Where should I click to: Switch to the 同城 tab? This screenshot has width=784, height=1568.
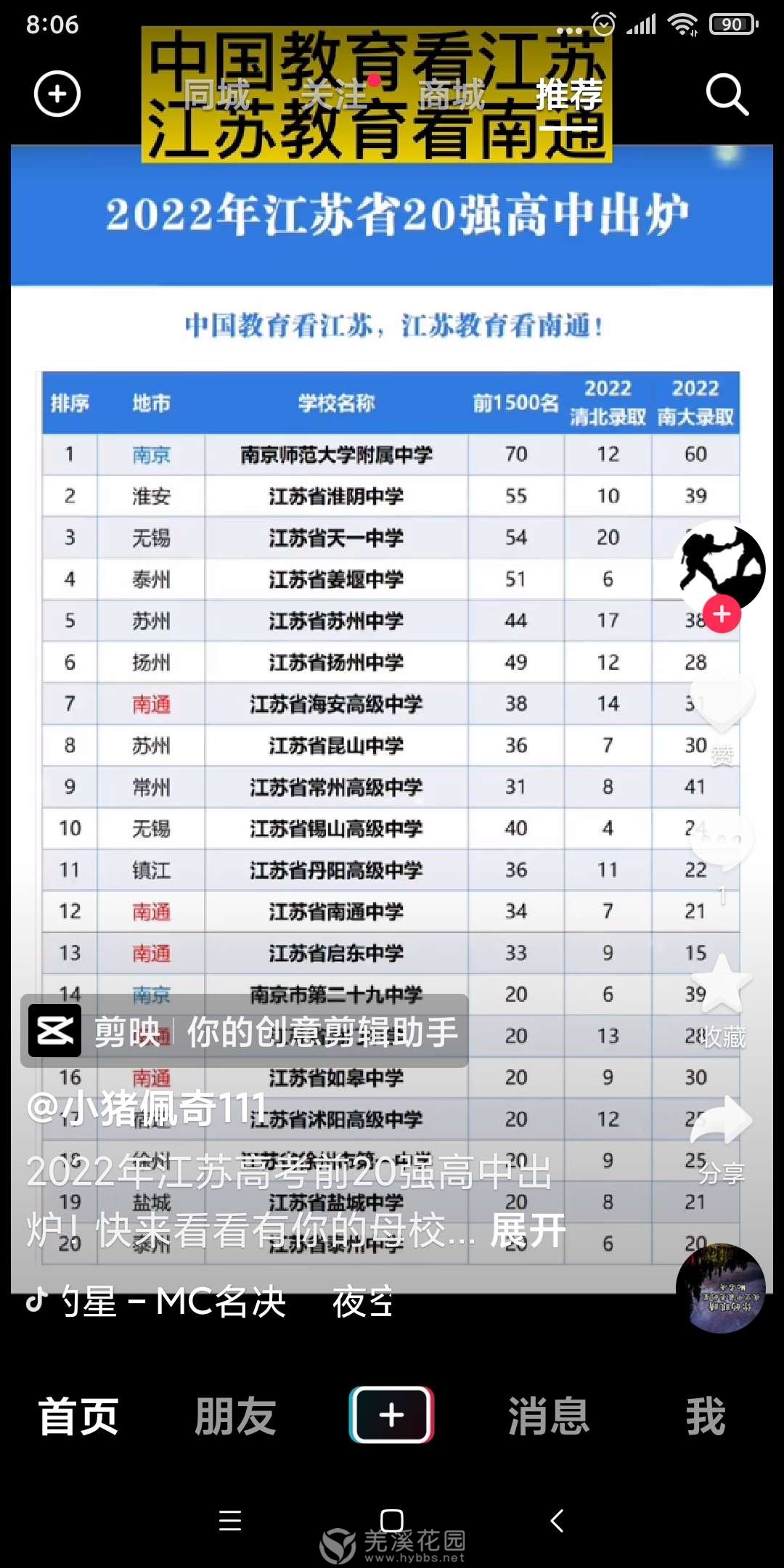(x=216, y=94)
